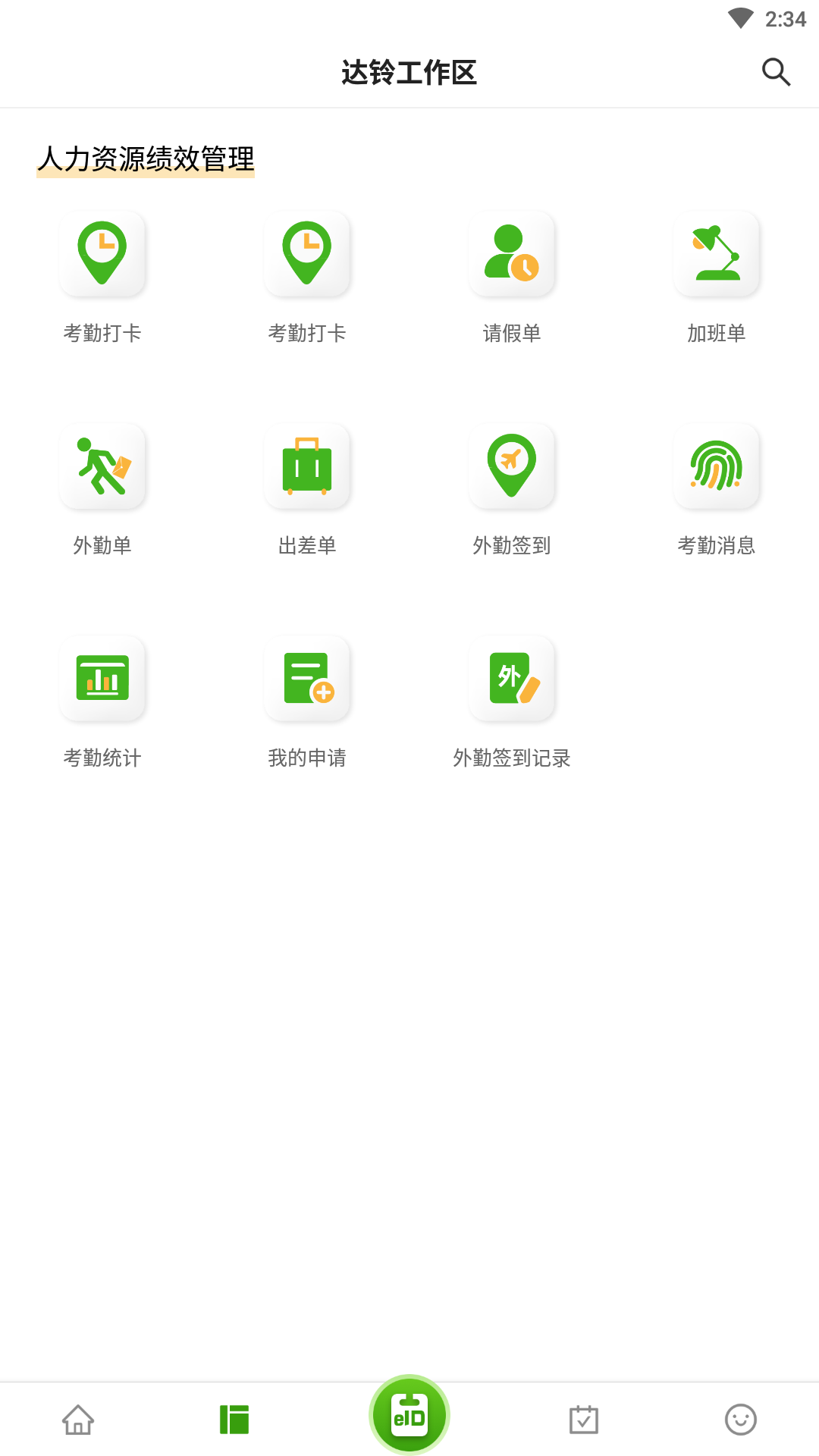Screen dimensions: 819x1456
Task: Tap the 外勤单 field work icon
Action: point(102,467)
